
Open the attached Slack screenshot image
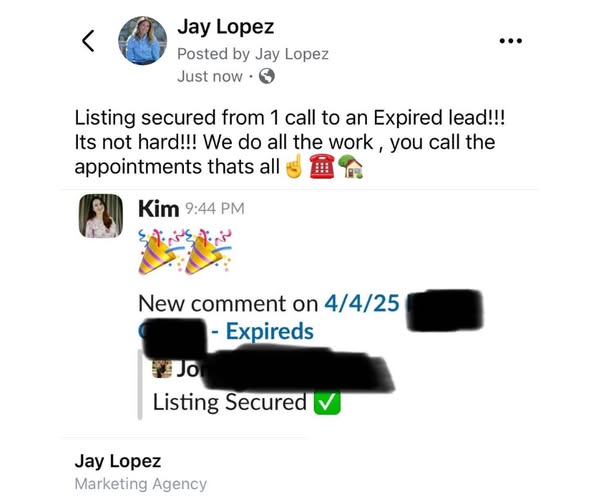point(300,310)
